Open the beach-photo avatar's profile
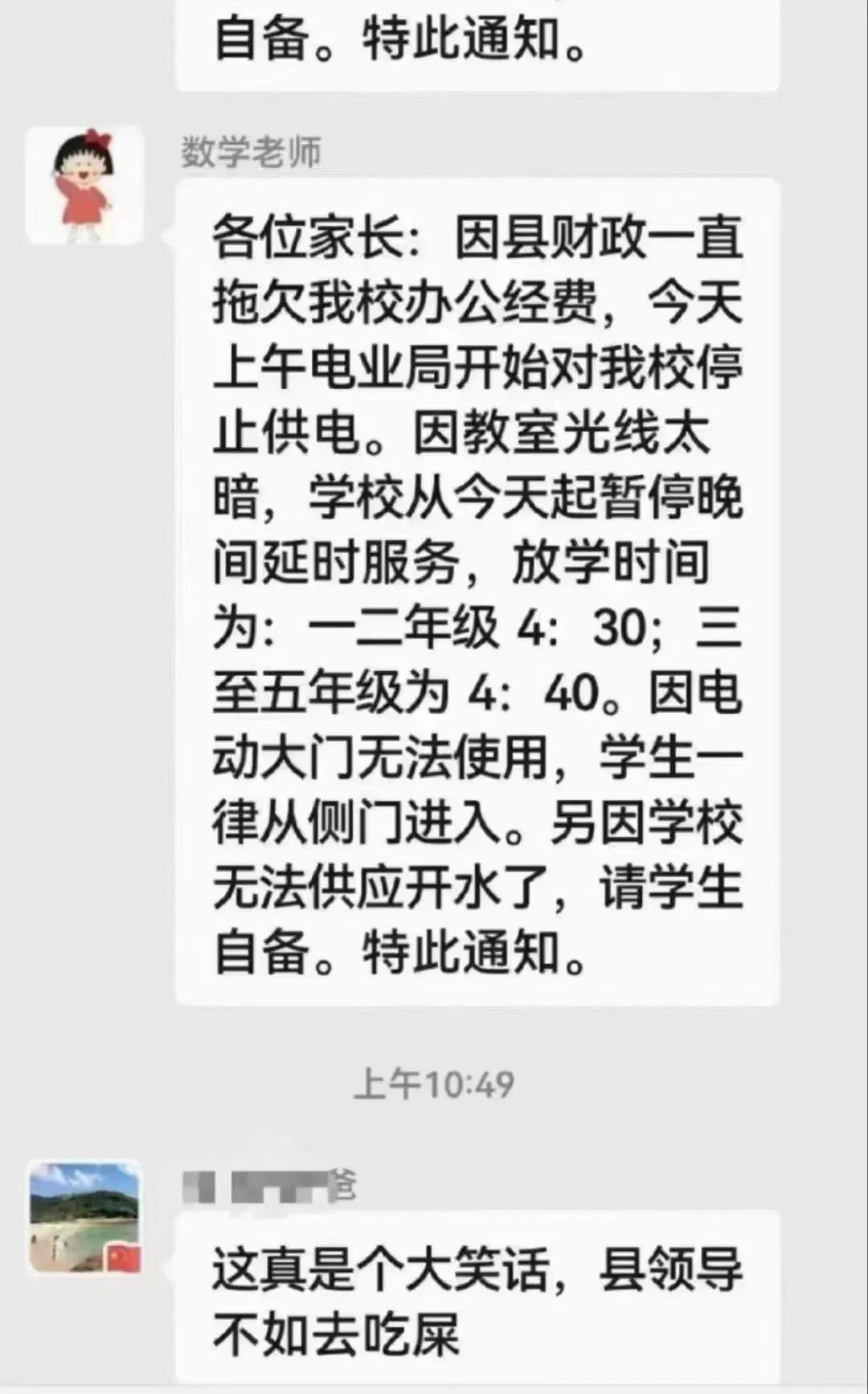Screen dimensions: 868x1394 pyautogui.click(x=85, y=1218)
